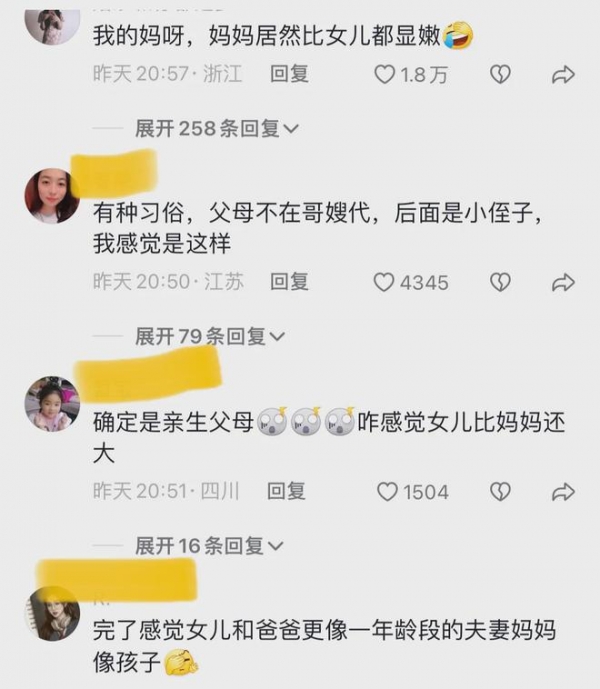The height and width of the screenshot is (689, 600).
Task: Open avatar of the 父母不在哥嫂代 commenter
Action: click(x=52, y=195)
